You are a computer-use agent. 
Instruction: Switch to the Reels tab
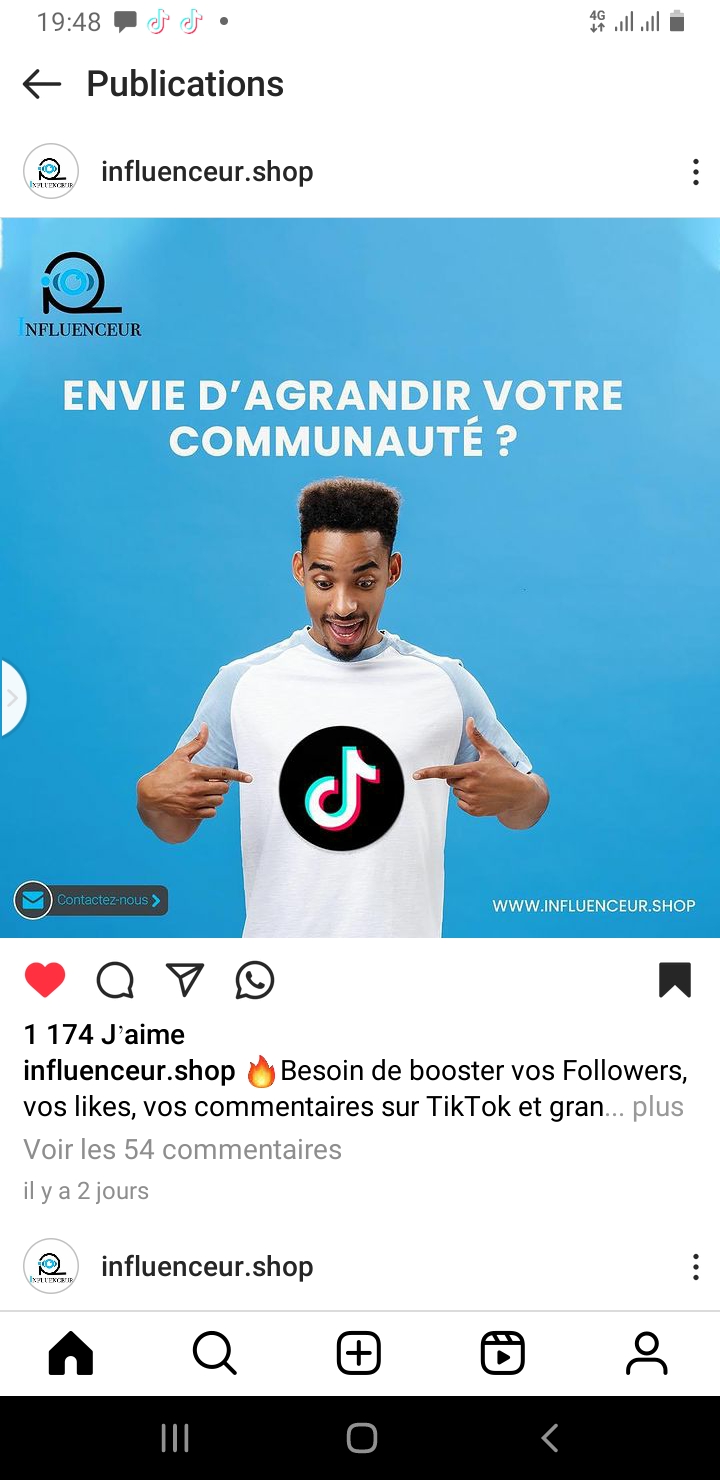point(502,1354)
